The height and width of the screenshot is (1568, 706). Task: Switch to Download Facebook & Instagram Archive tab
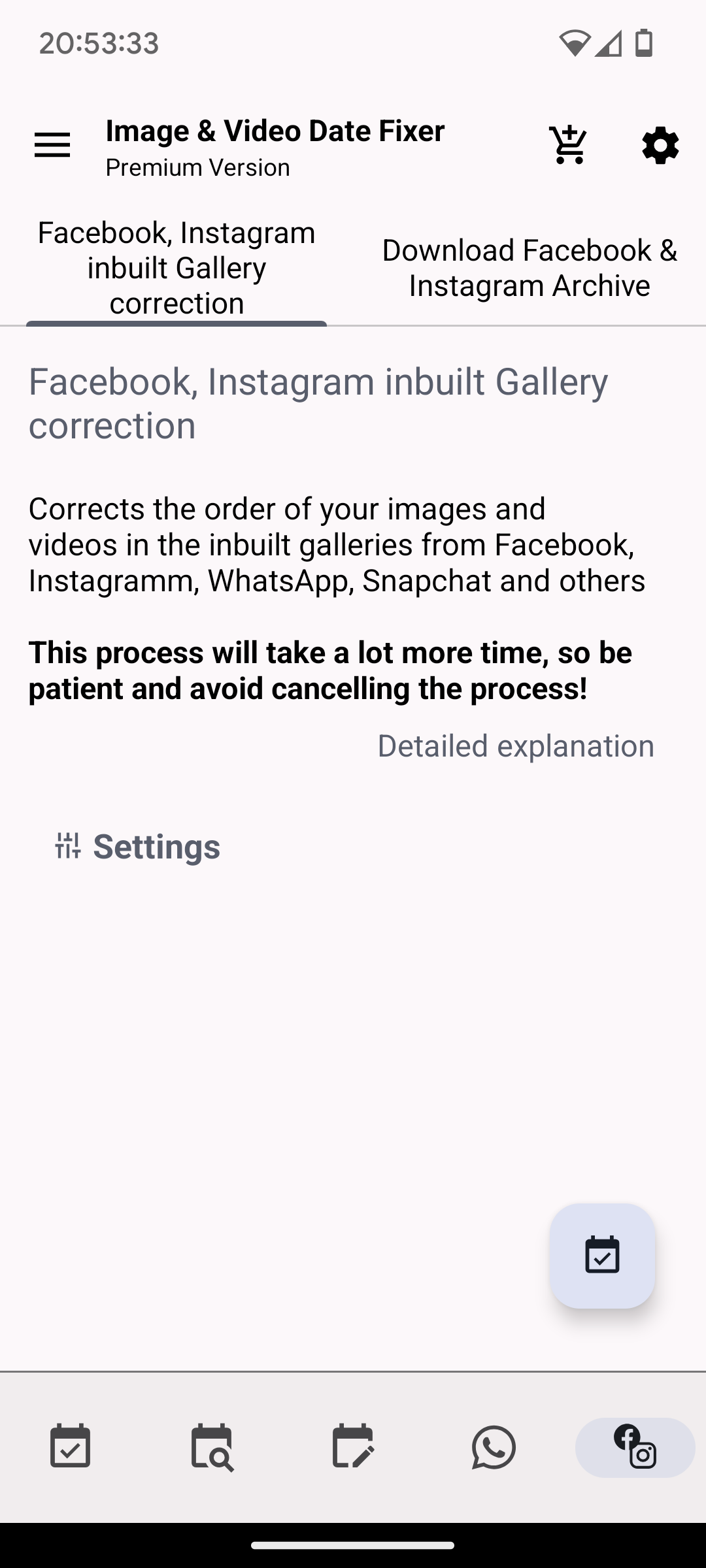(x=529, y=268)
